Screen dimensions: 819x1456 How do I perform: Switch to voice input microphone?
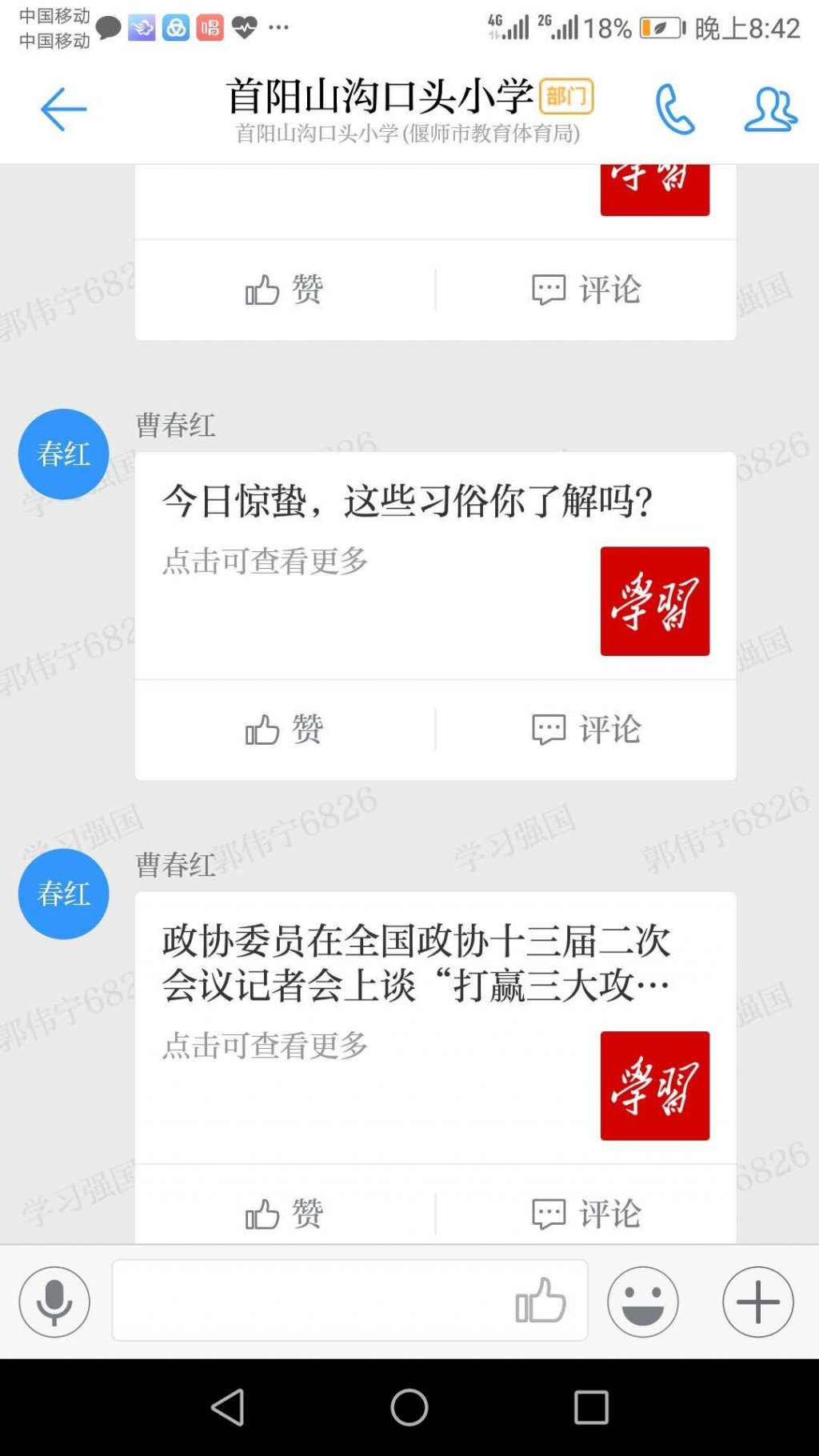click(54, 1302)
